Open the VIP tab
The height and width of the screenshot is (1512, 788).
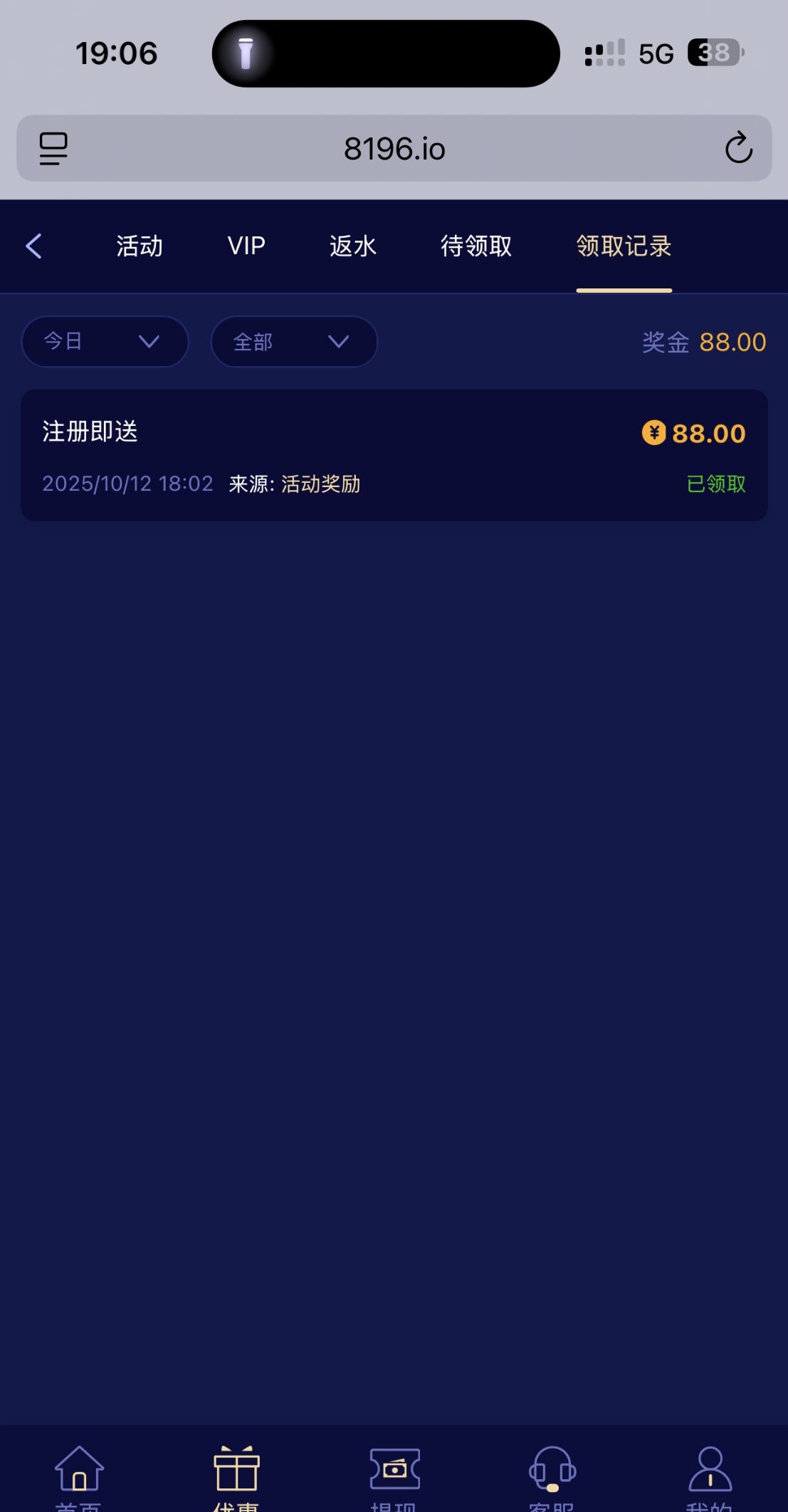(245, 245)
